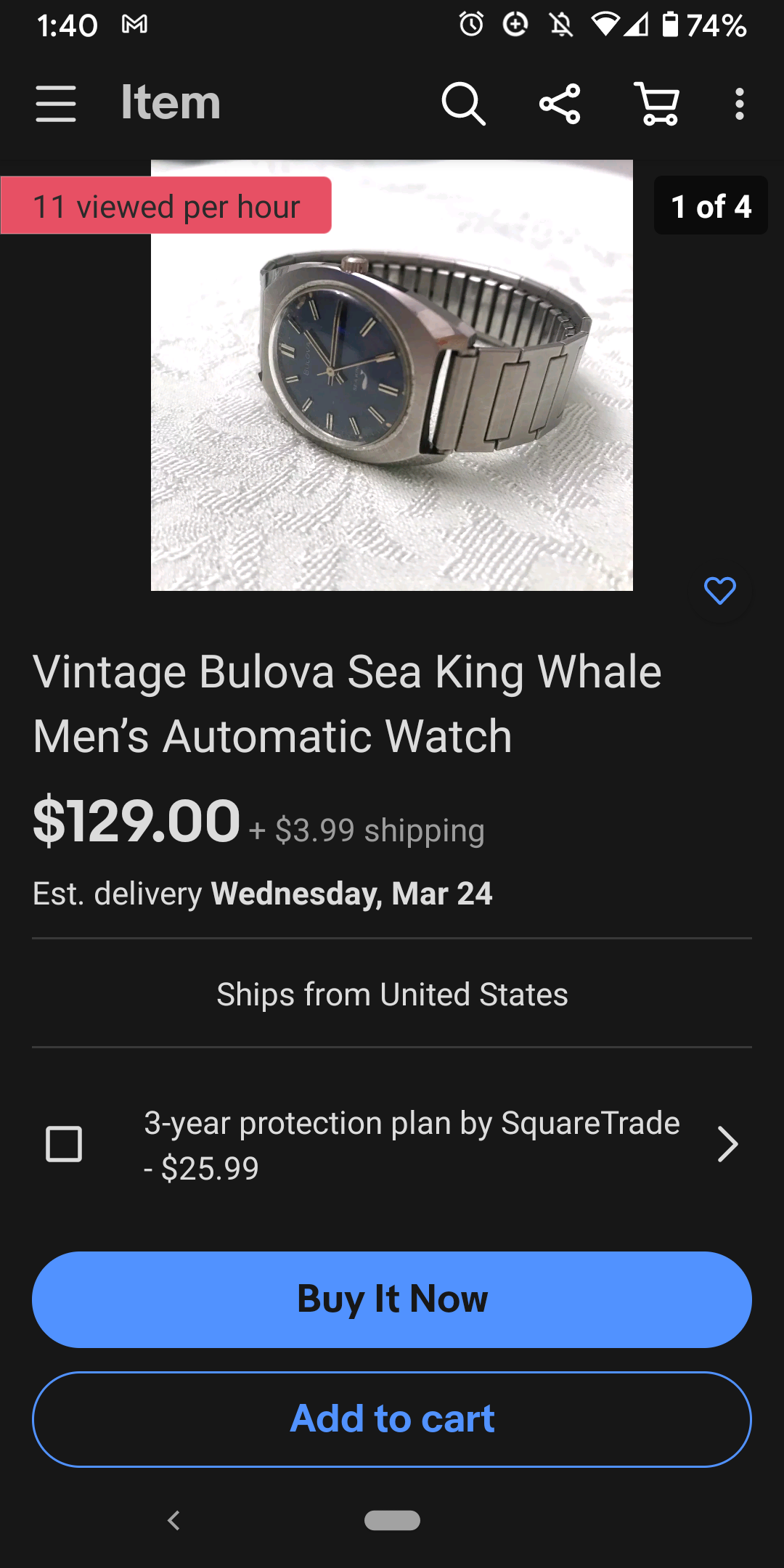Image resolution: width=784 pixels, height=1568 pixels.
Task: Tap Add to cart
Action: click(392, 1419)
